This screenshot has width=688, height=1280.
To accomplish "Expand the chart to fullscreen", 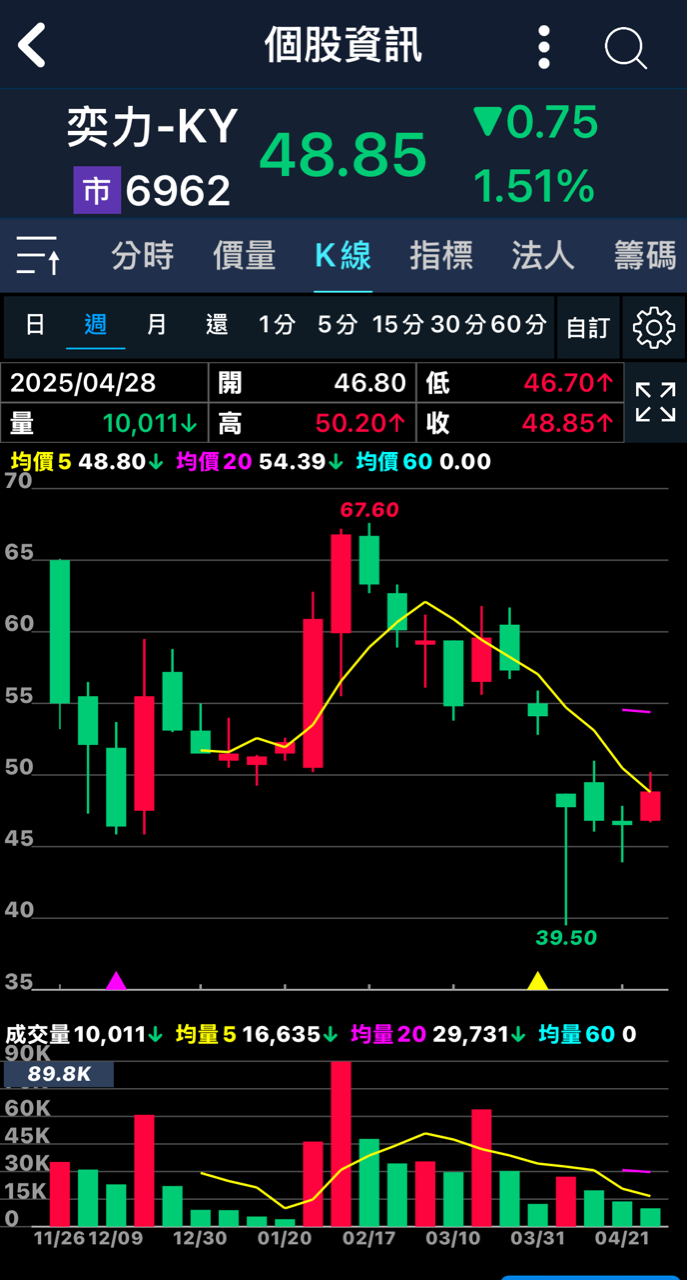I will click(x=655, y=402).
